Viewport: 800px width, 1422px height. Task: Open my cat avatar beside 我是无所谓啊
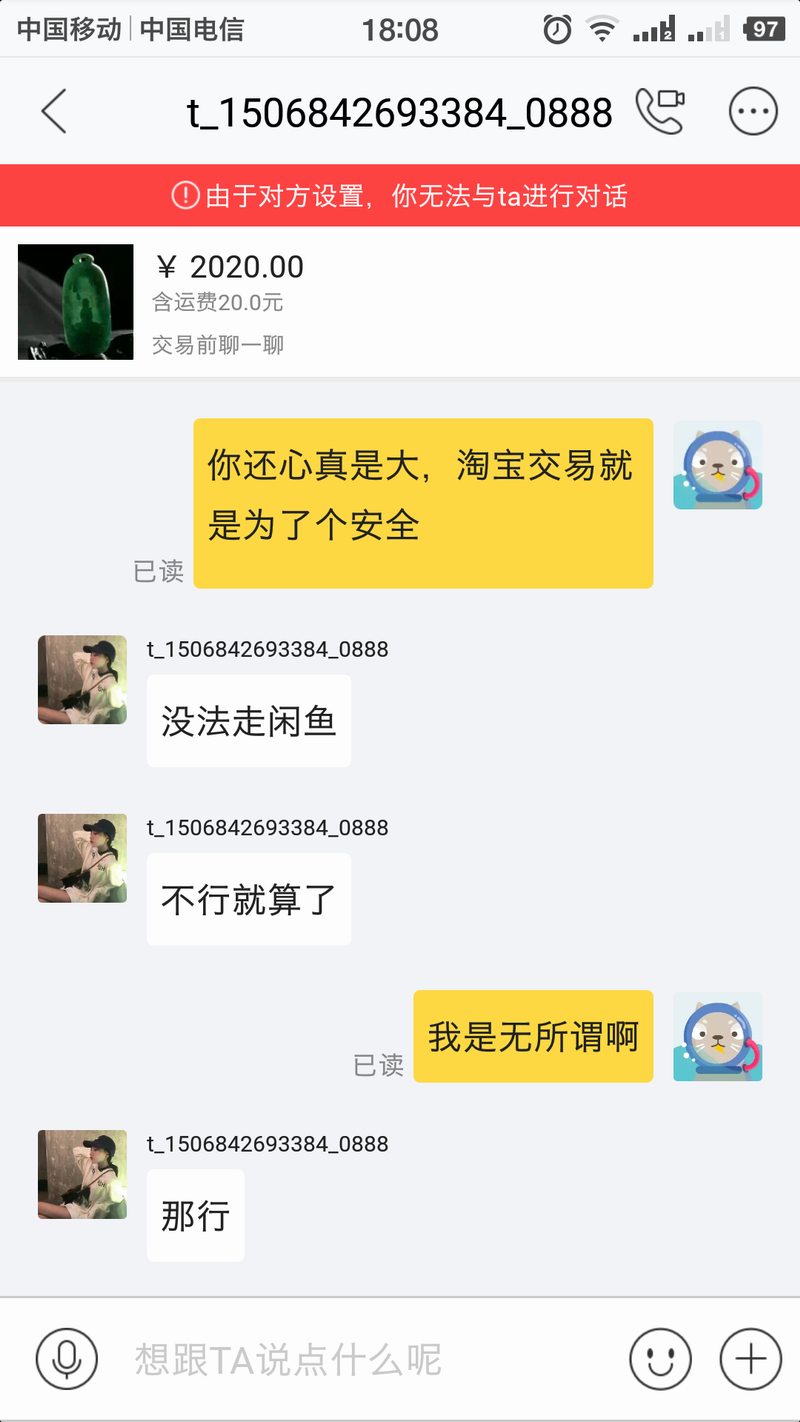tap(717, 1037)
